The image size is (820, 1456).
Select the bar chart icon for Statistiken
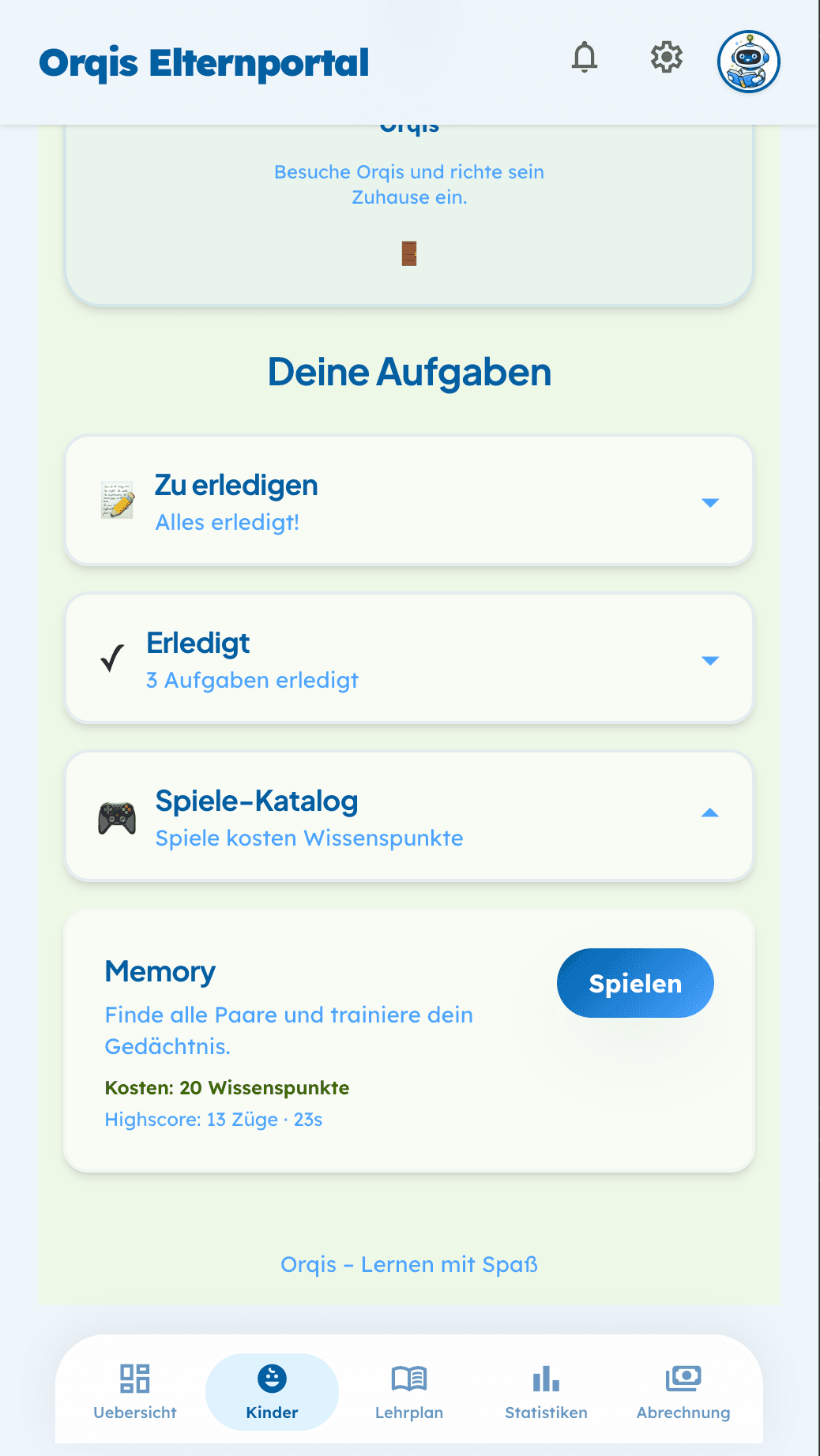coord(546,1375)
